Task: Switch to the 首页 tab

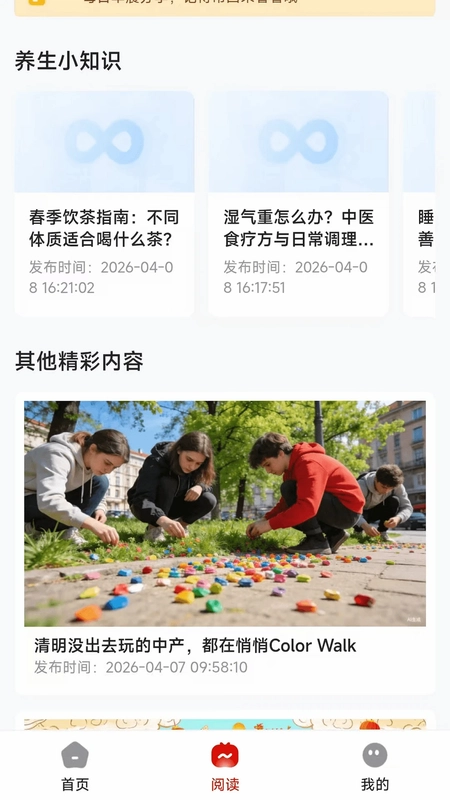Action: 75,766
